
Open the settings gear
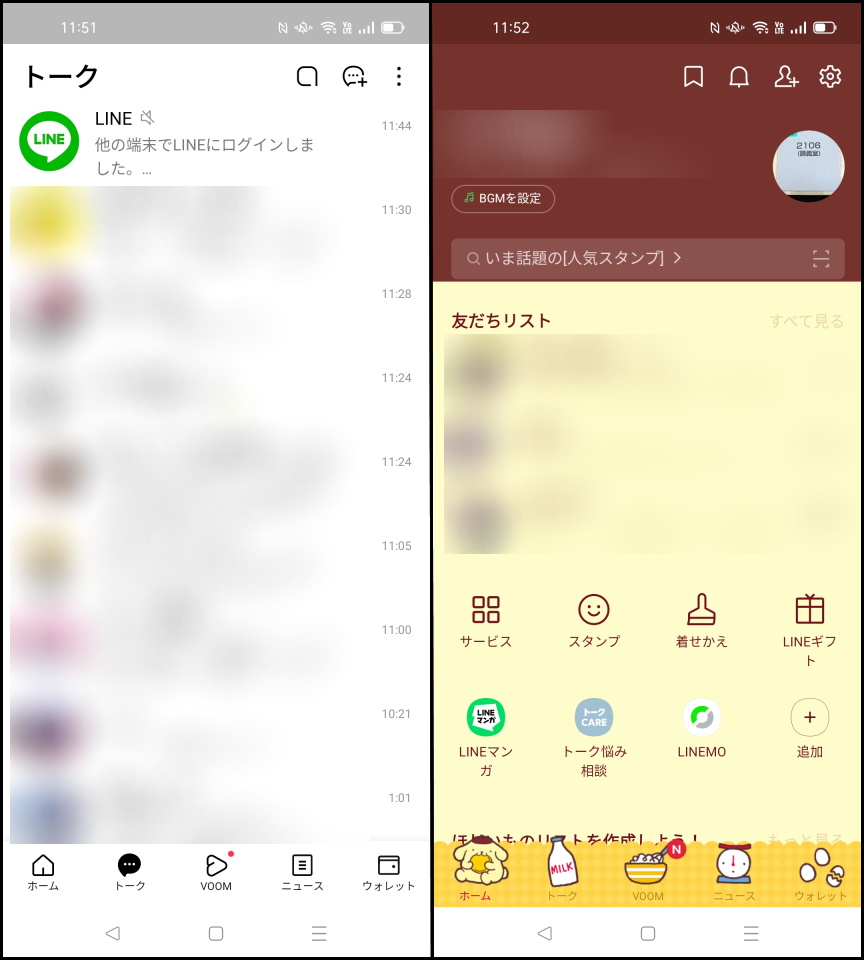tap(830, 77)
